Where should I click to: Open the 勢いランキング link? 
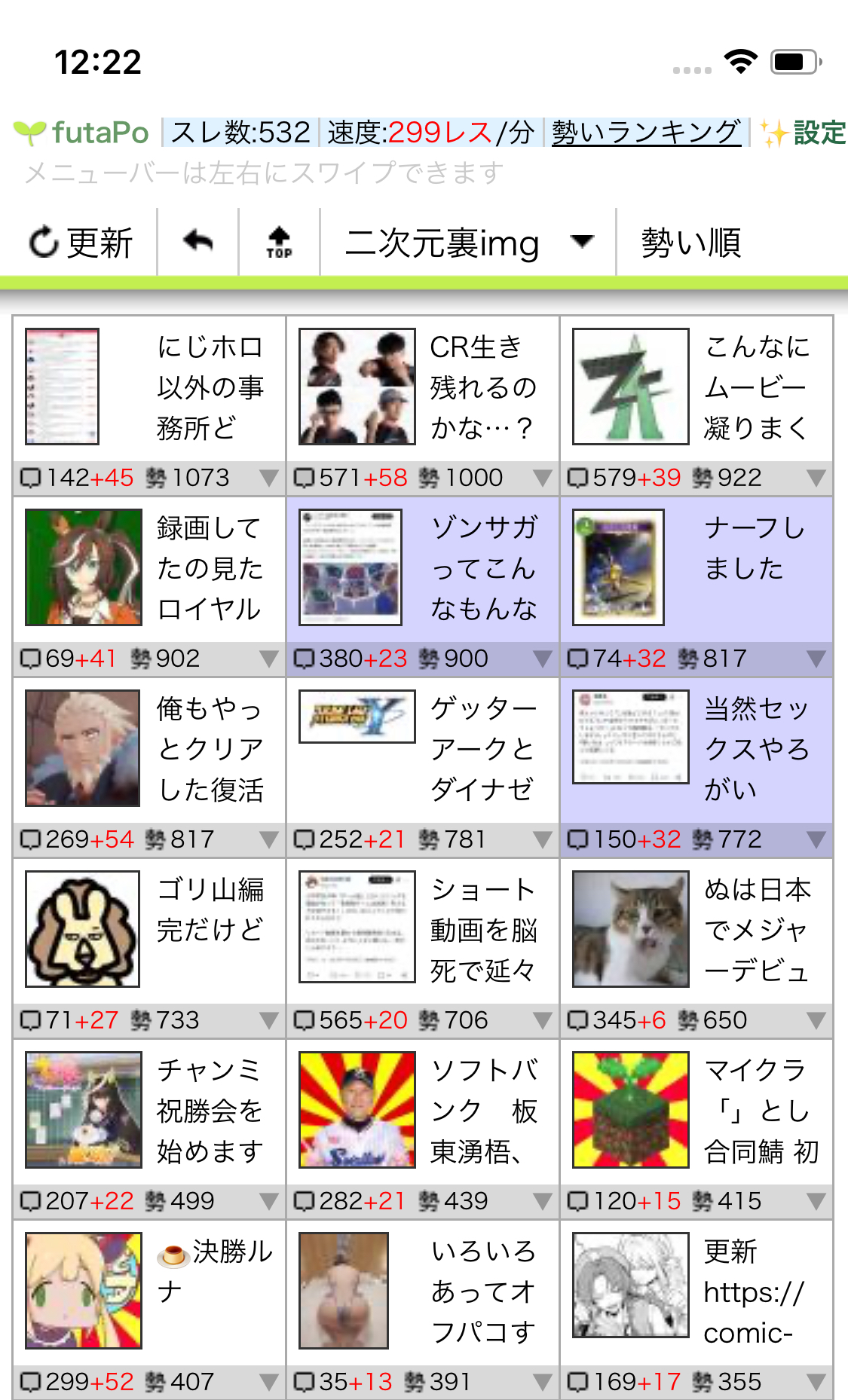coord(646,133)
